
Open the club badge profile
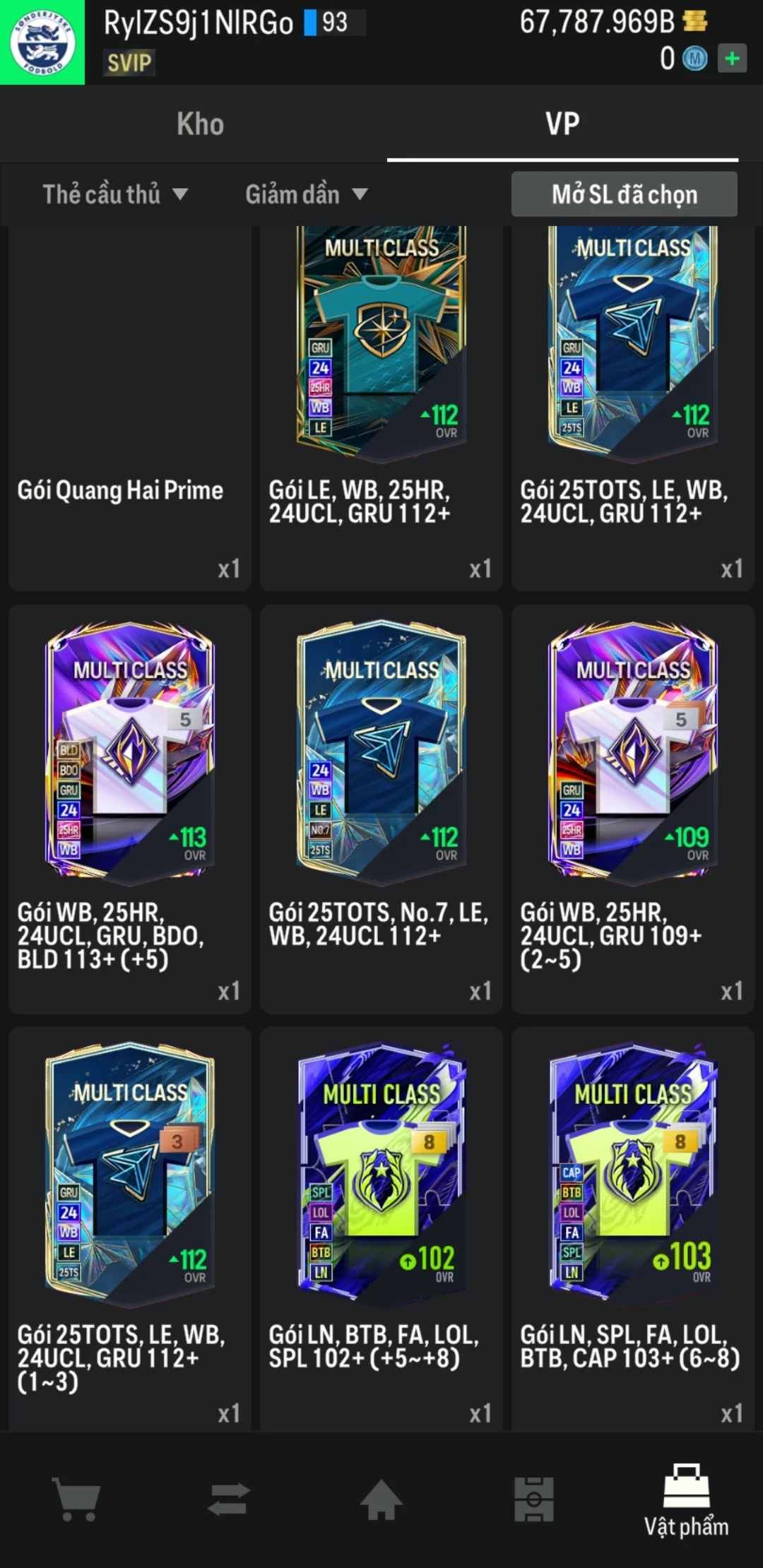(x=42, y=42)
